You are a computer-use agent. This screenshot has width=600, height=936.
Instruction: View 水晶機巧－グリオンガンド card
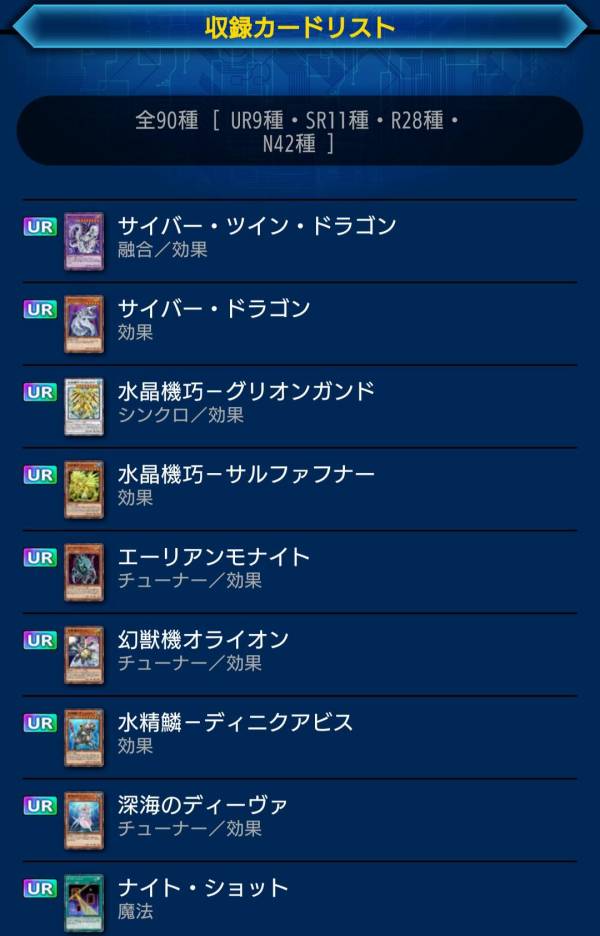tap(246, 402)
